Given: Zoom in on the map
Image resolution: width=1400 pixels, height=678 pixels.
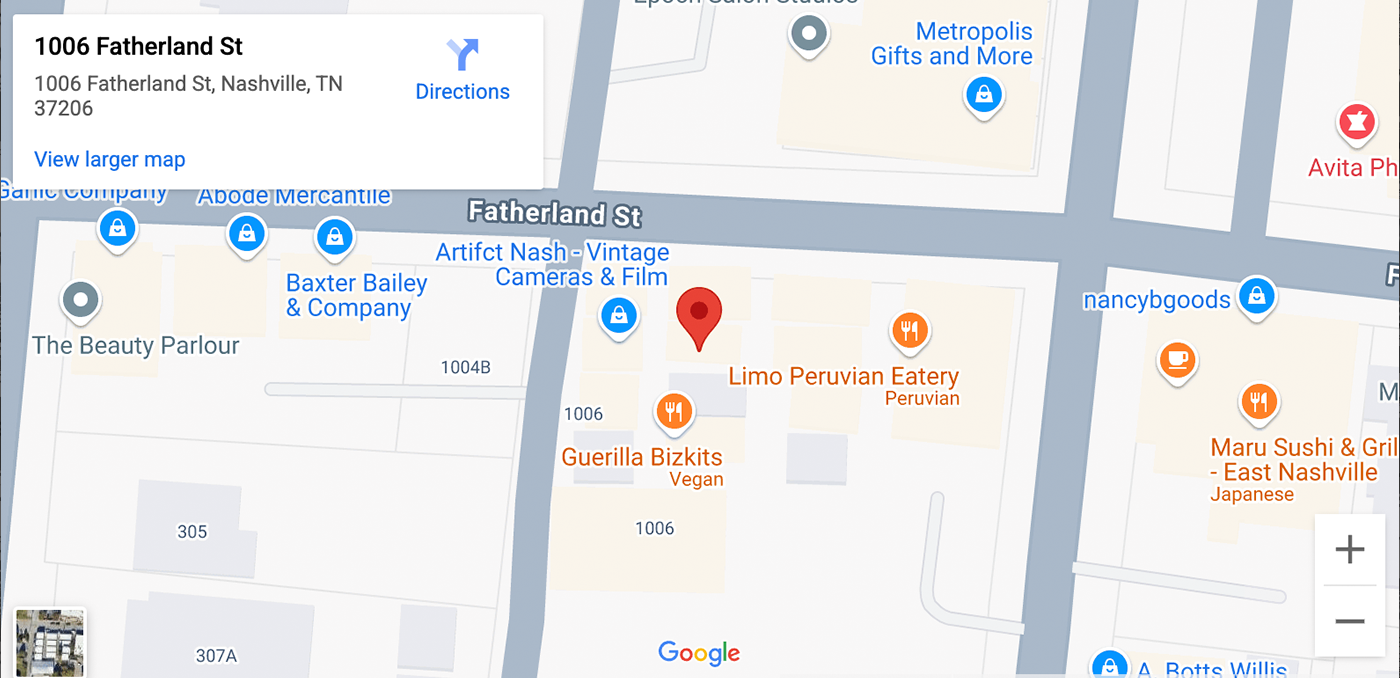Looking at the screenshot, I should (x=1349, y=550).
